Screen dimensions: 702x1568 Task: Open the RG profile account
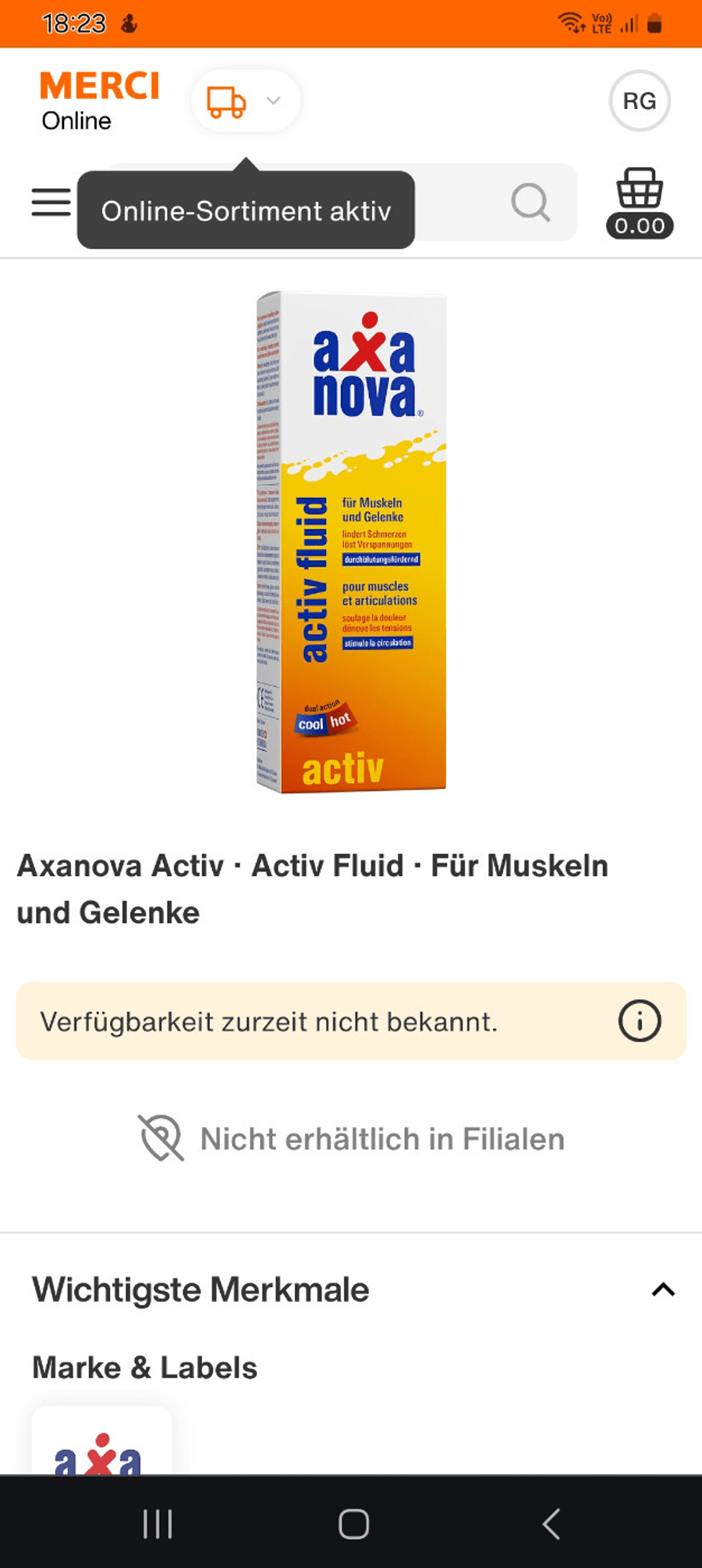click(x=639, y=101)
